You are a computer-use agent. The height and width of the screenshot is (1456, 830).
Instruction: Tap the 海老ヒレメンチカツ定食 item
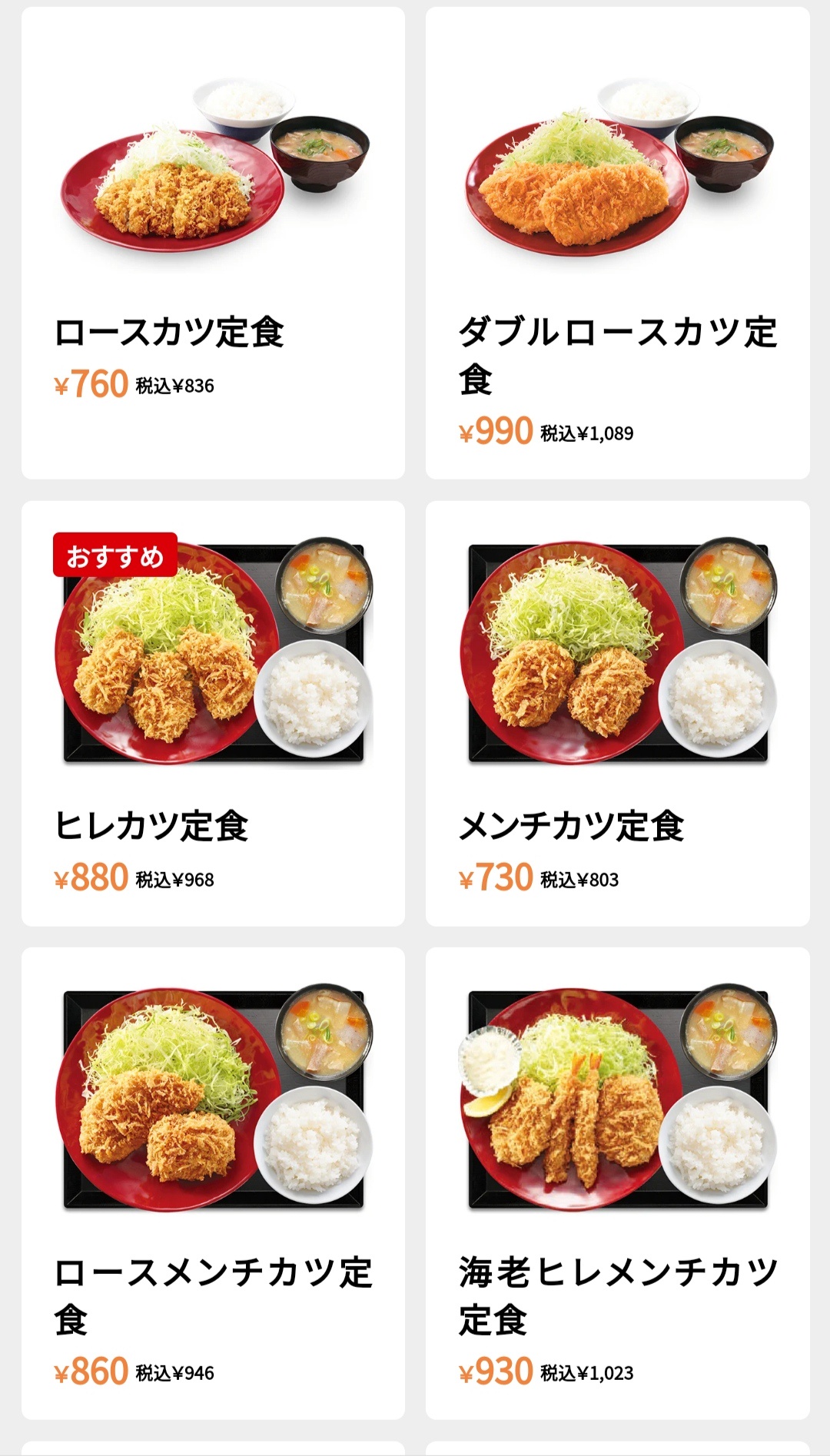(617, 1182)
